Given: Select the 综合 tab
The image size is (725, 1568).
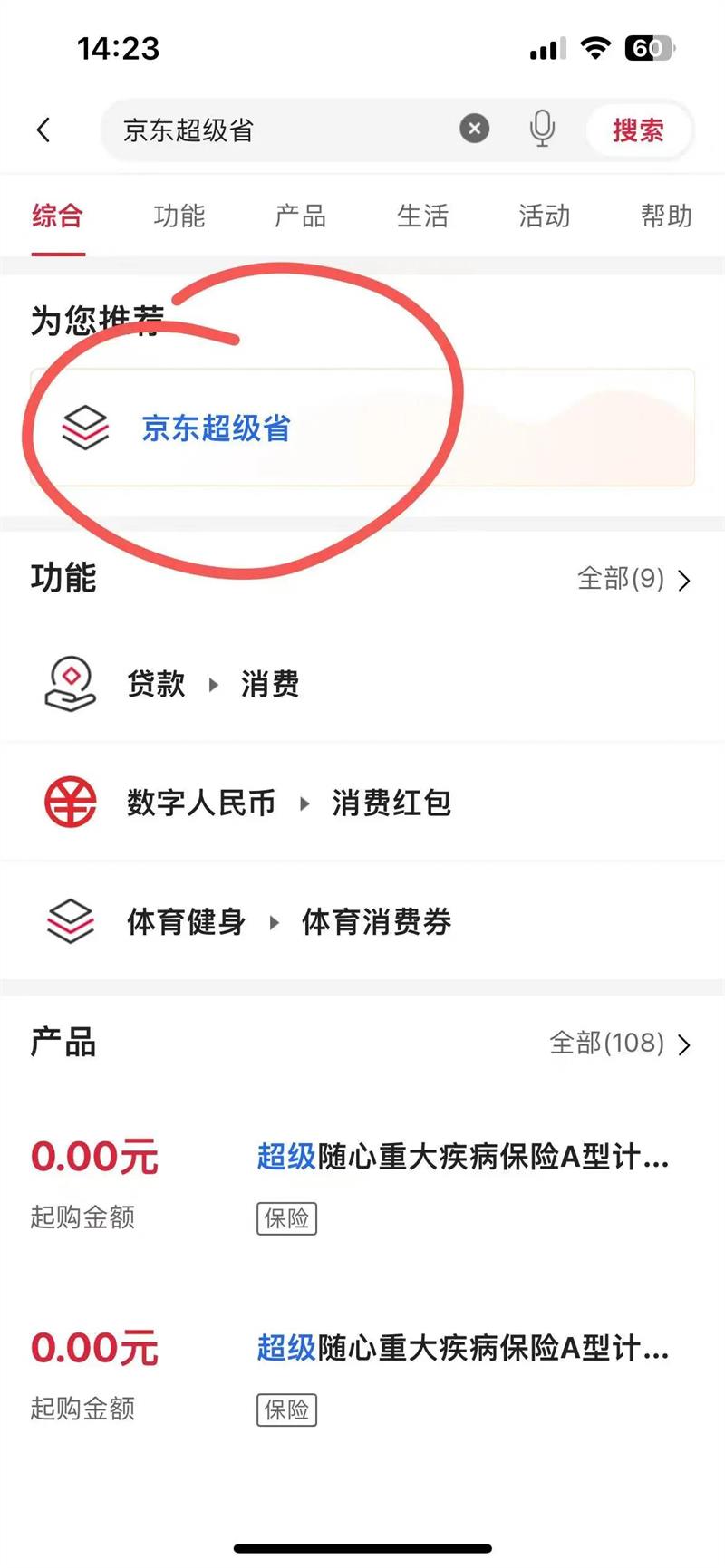Looking at the screenshot, I should coord(58,216).
